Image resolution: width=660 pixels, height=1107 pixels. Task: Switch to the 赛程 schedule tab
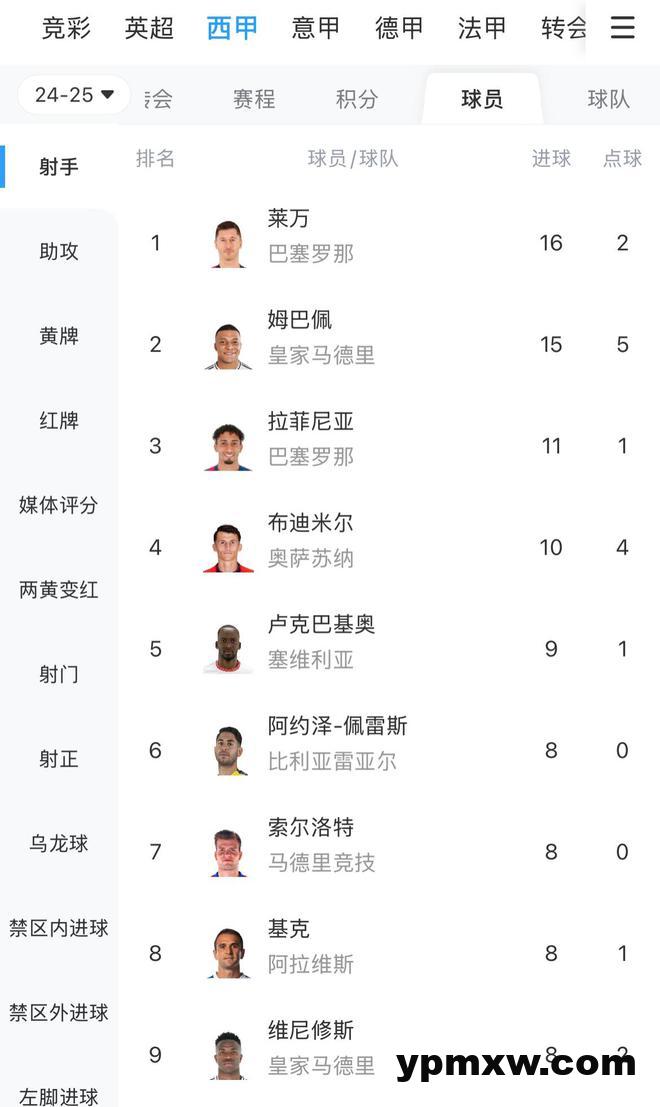(254, 99)
